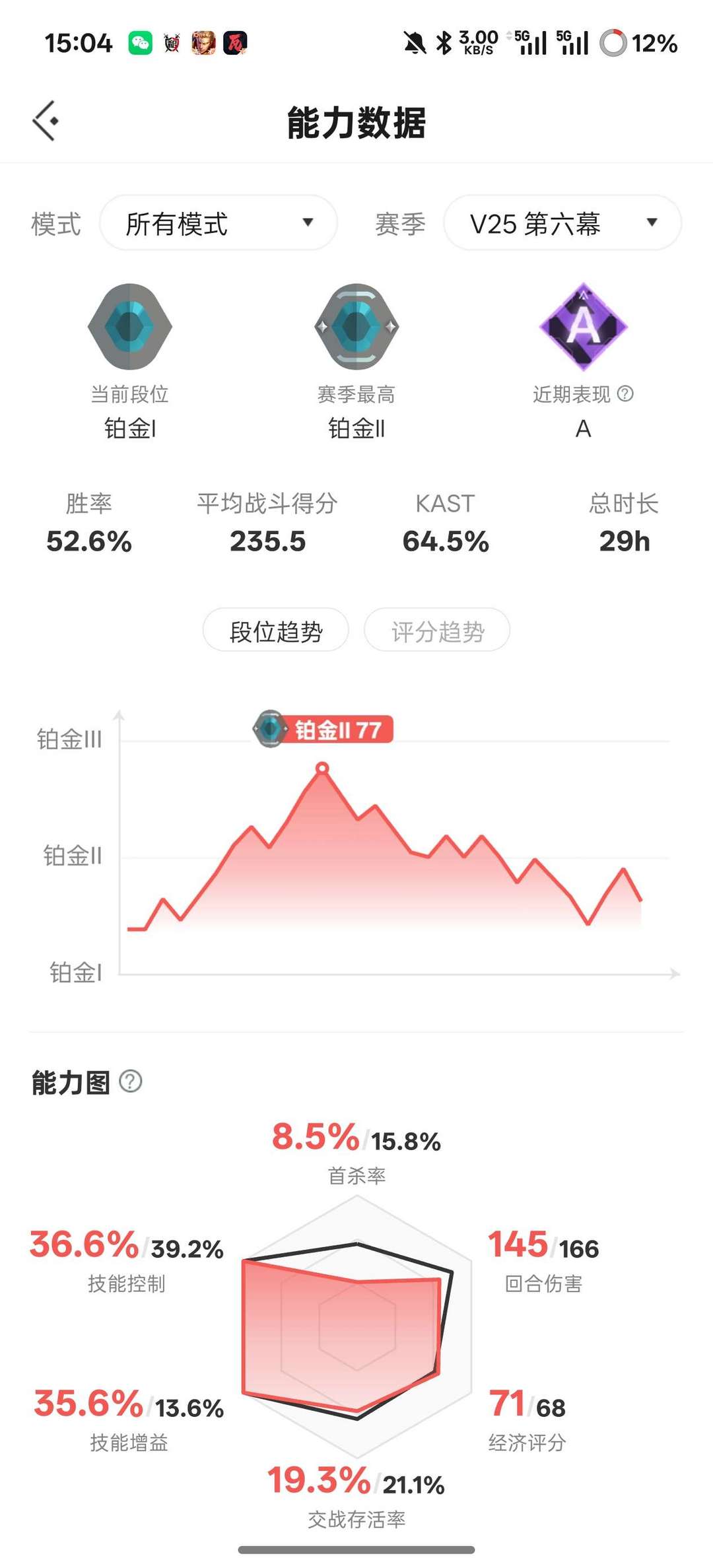Expand the V25 第六幕 season dropdown

click(x=562, y=223)
